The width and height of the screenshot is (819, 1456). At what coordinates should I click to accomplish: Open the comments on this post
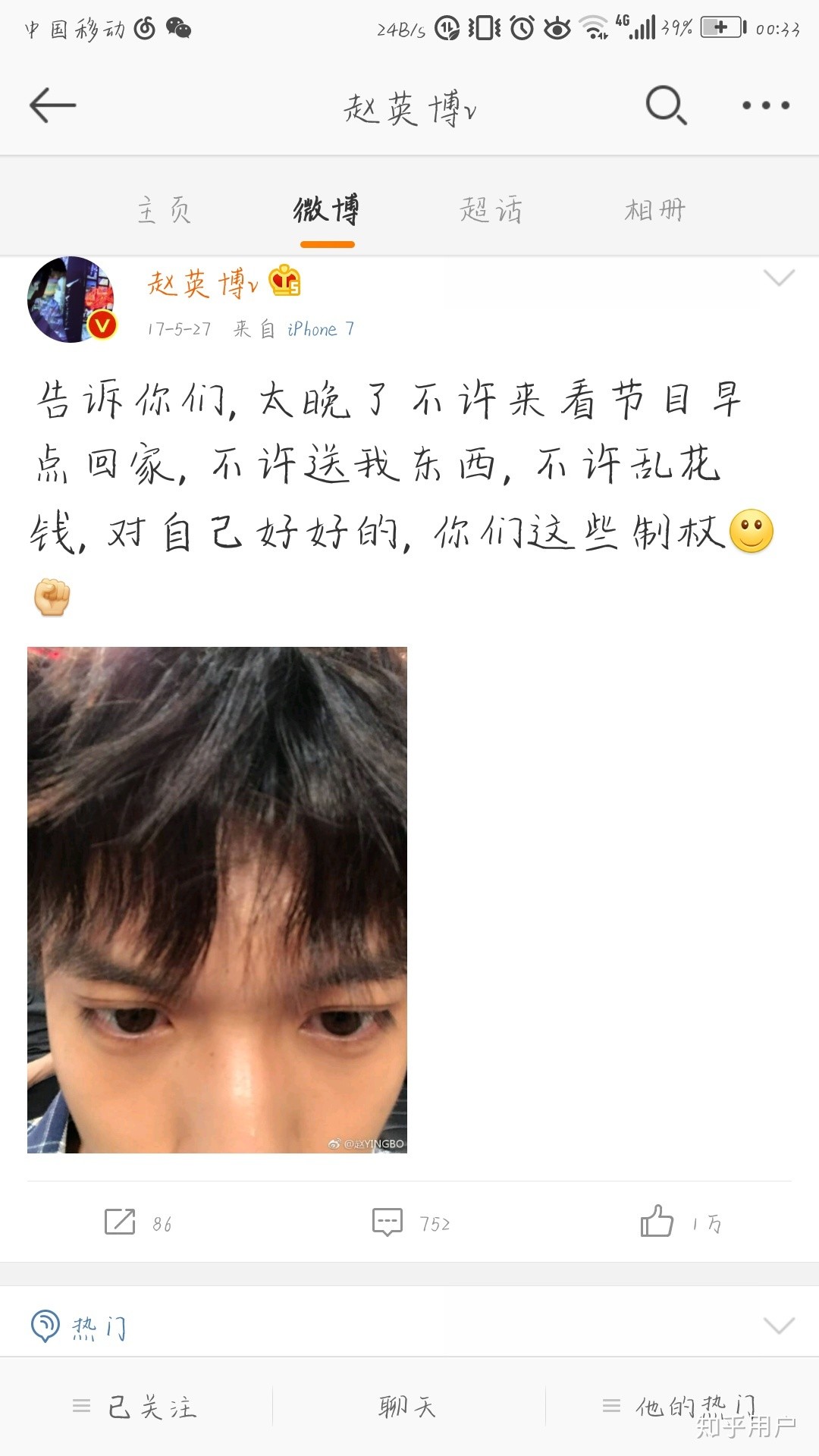point(410,1222)
